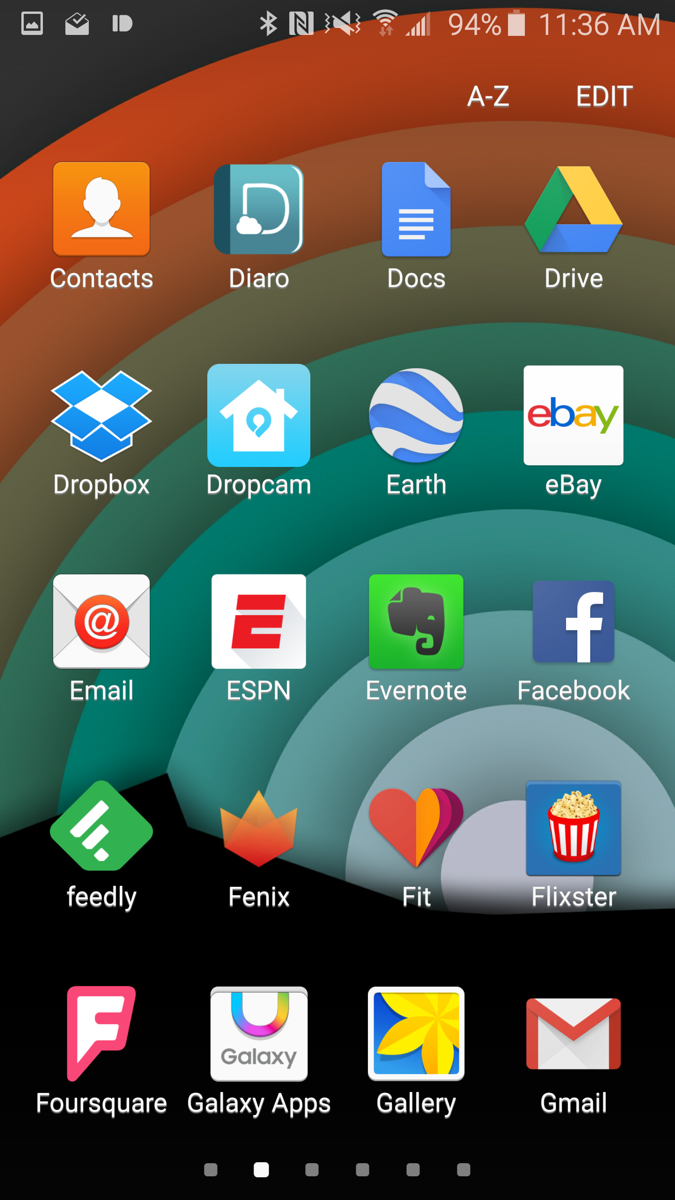The height and width of the screenshot is (1200, 675).
Task: Launch ESPN
Action: point(258,622)
